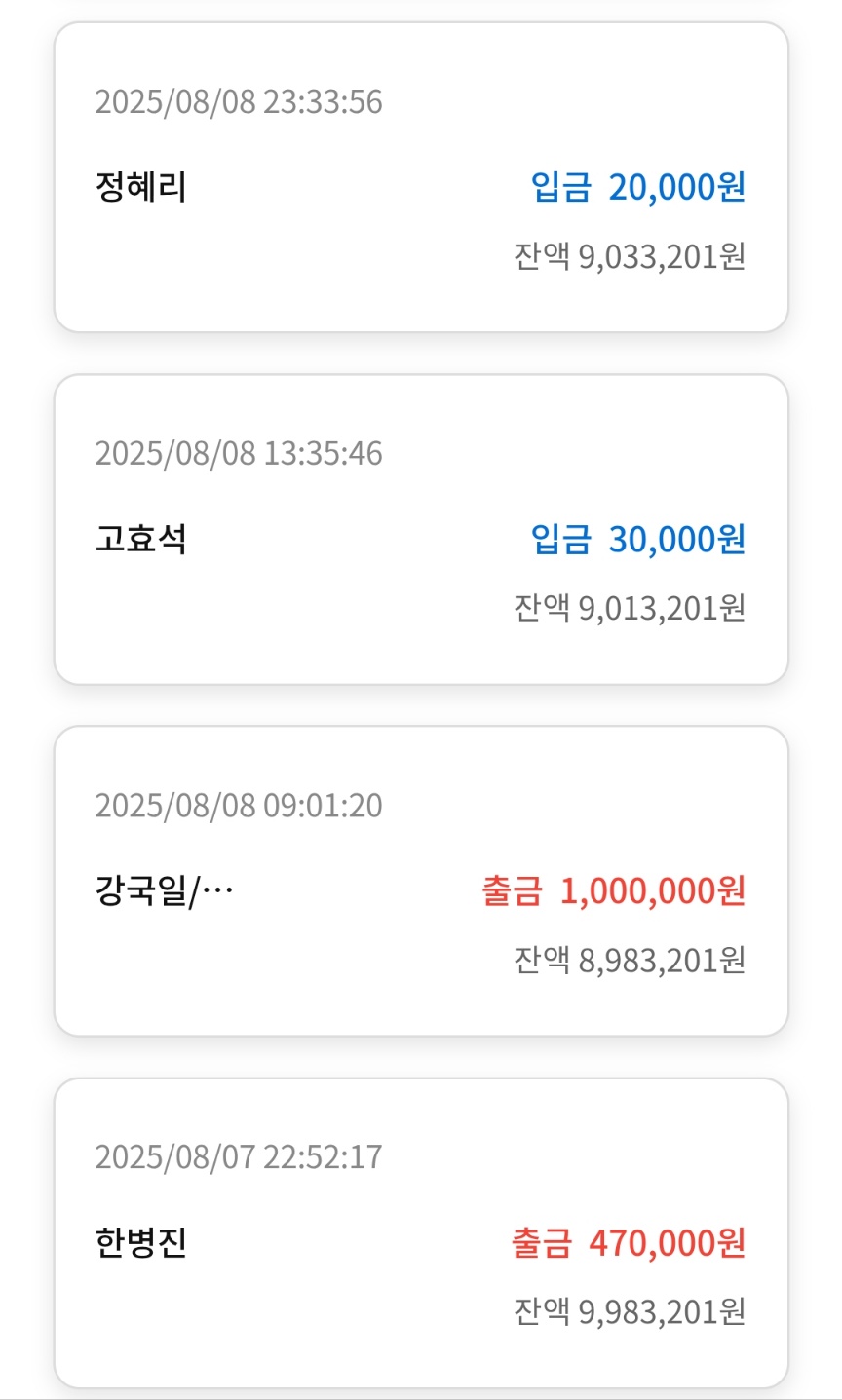Select the 한병진 470,000원 withdrawal transaction
Viewport: 842px width, 1400px height.
(421, 1232)
